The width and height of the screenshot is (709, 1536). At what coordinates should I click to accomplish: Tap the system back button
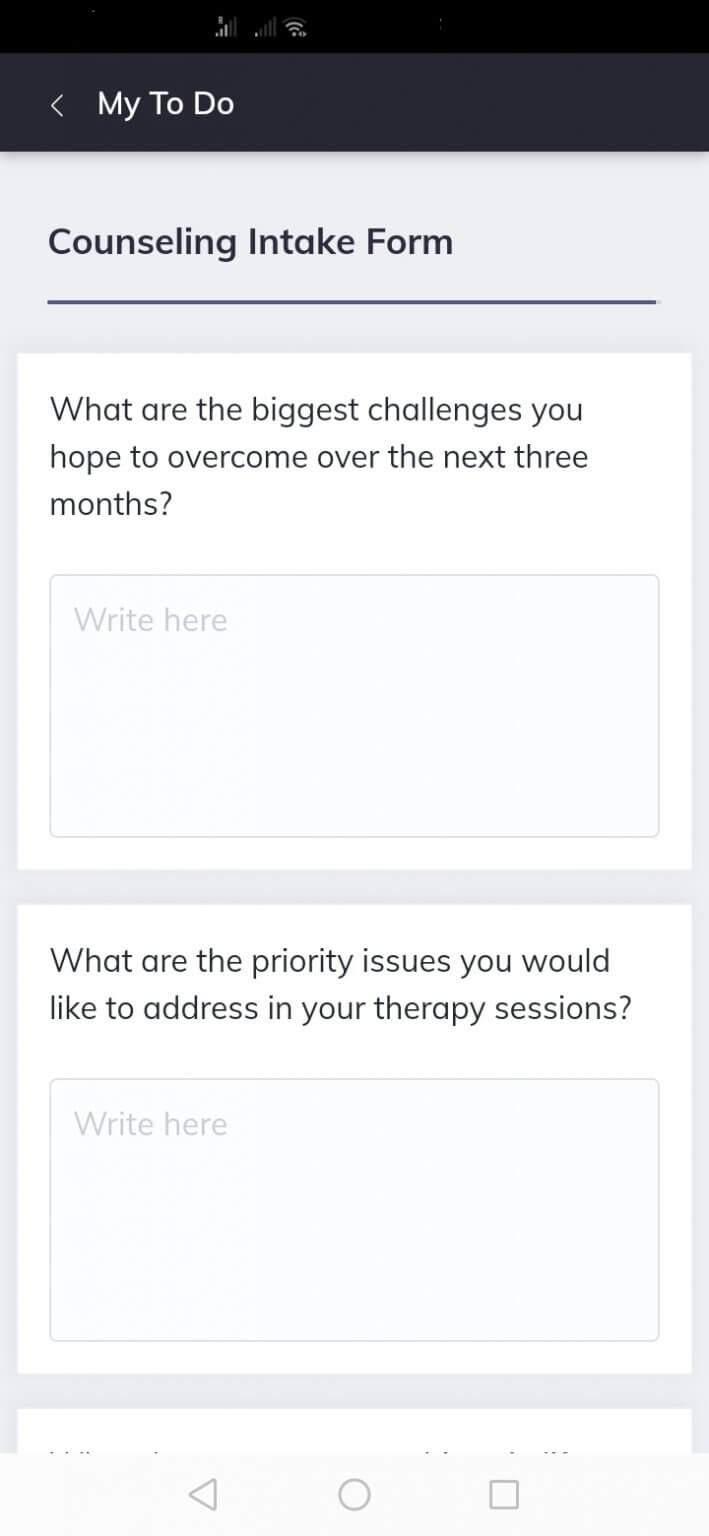coord(203,1495)
